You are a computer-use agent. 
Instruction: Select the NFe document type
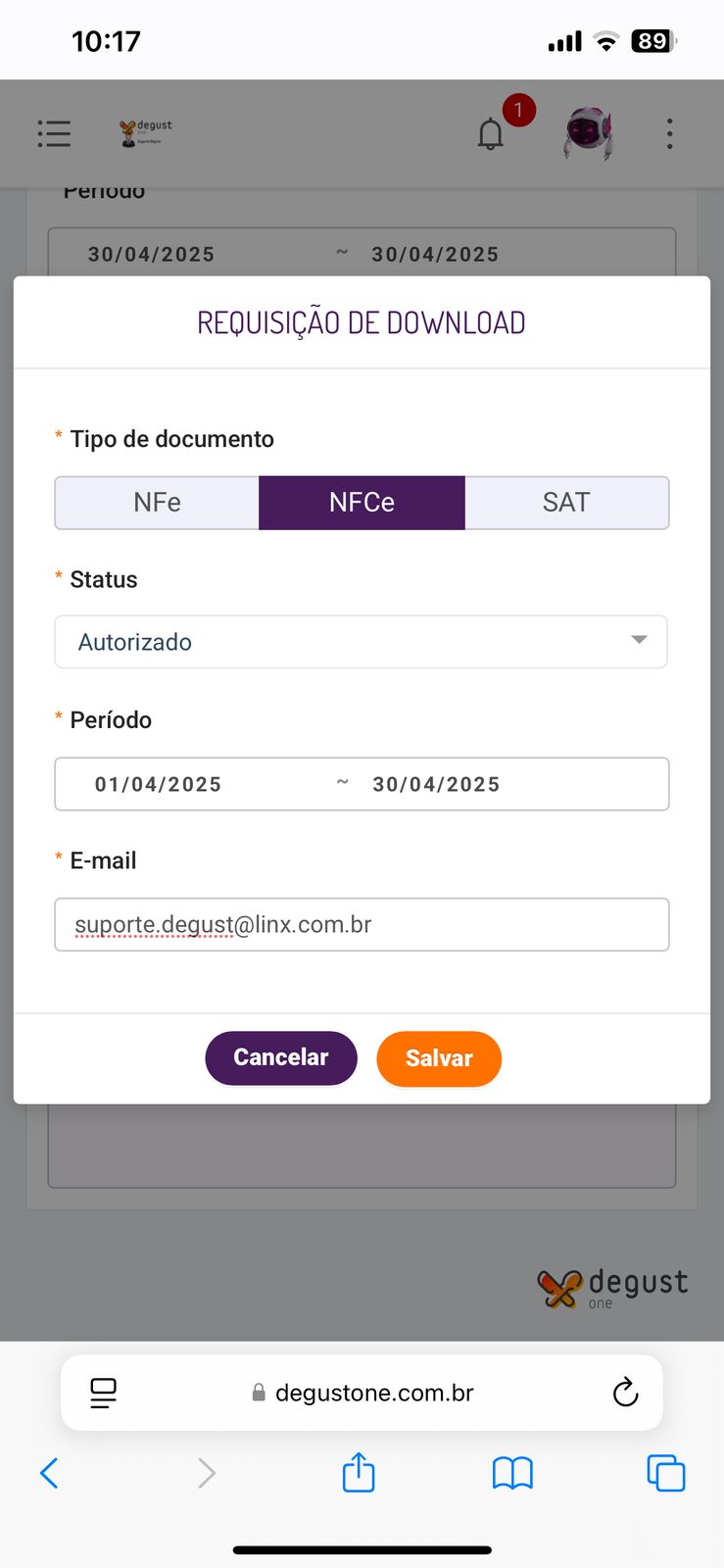(x=157, y=503)
